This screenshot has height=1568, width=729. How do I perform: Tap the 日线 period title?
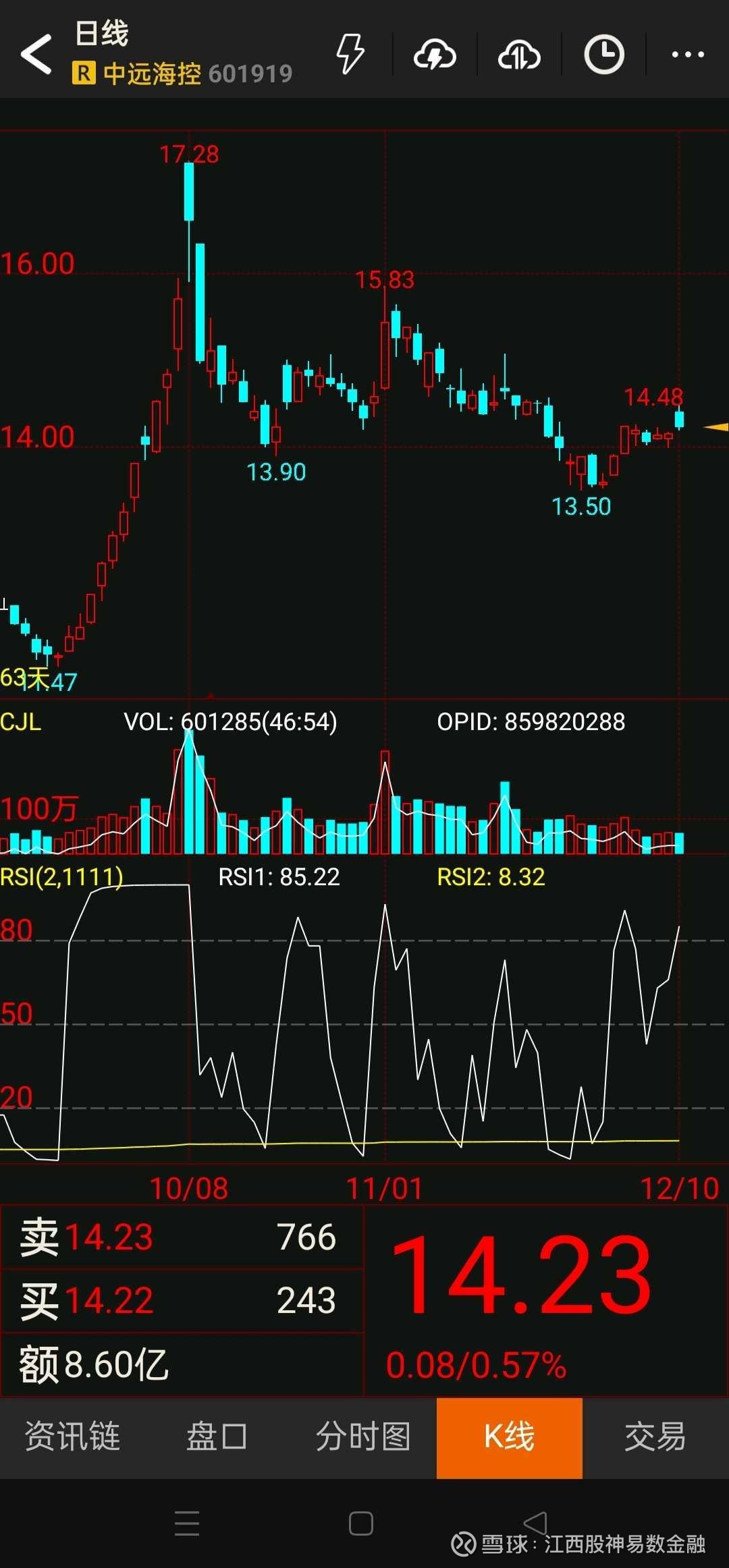(101, 34)
